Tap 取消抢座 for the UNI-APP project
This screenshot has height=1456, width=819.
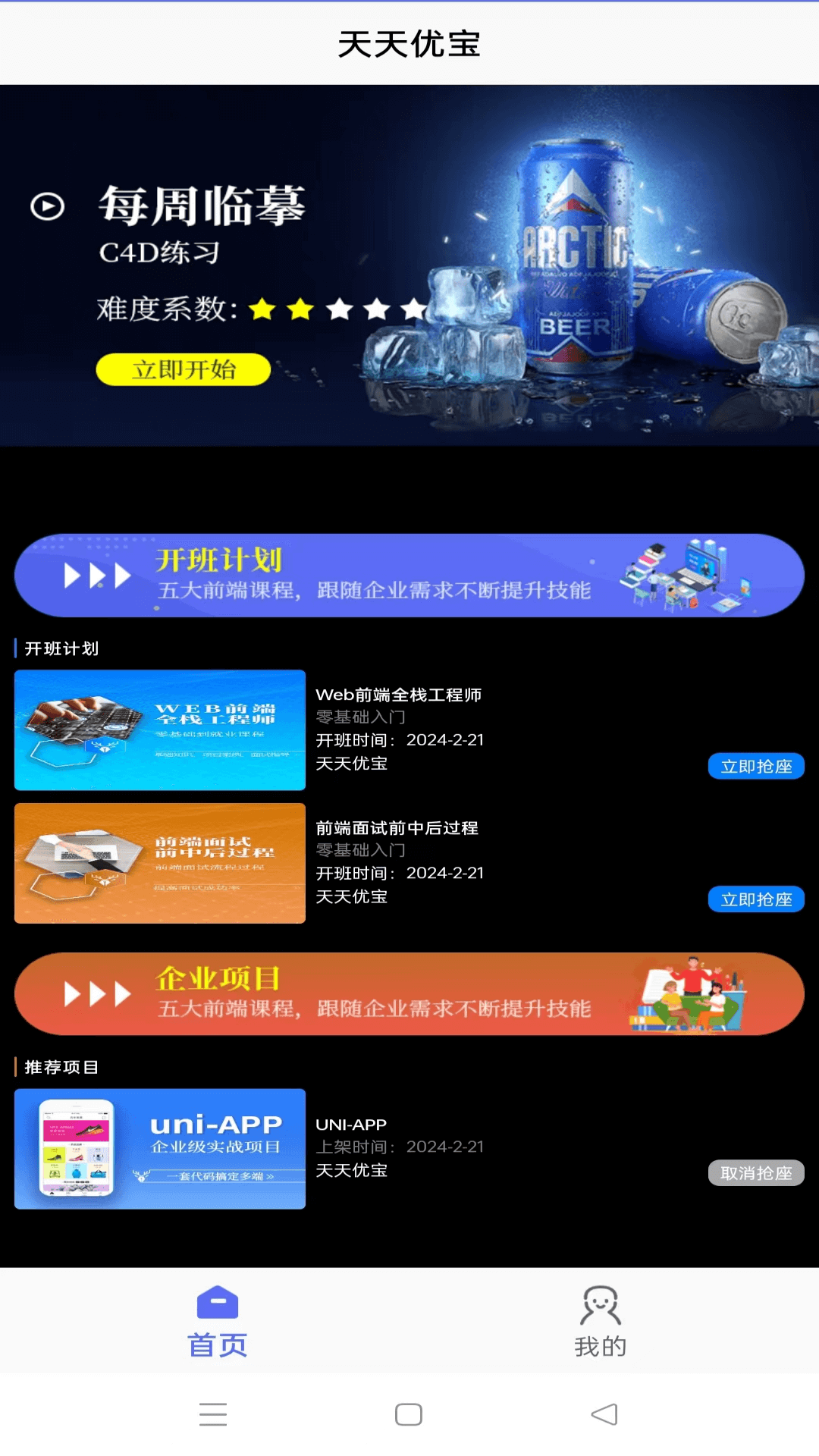[755, 1172]
